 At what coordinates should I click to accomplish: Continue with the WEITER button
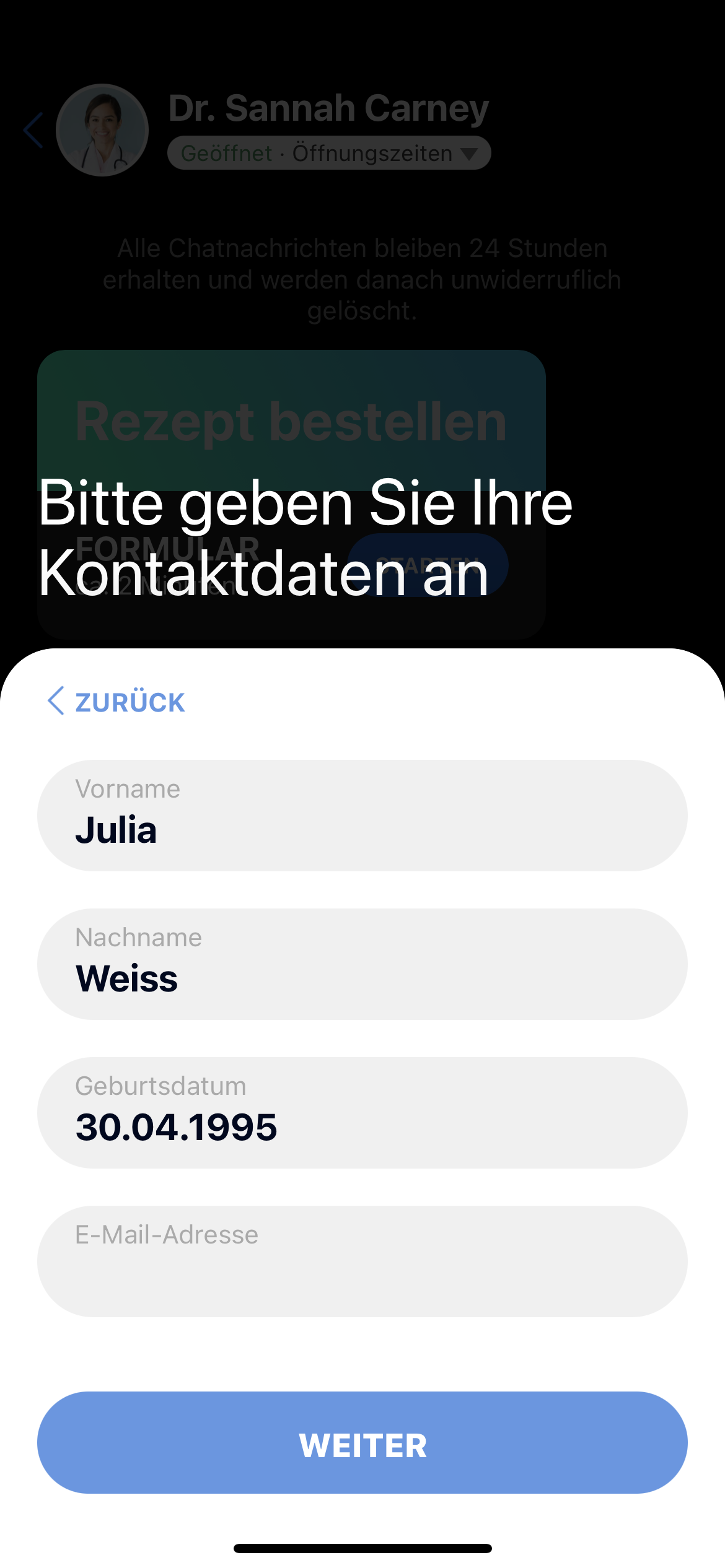point(362,1442)
